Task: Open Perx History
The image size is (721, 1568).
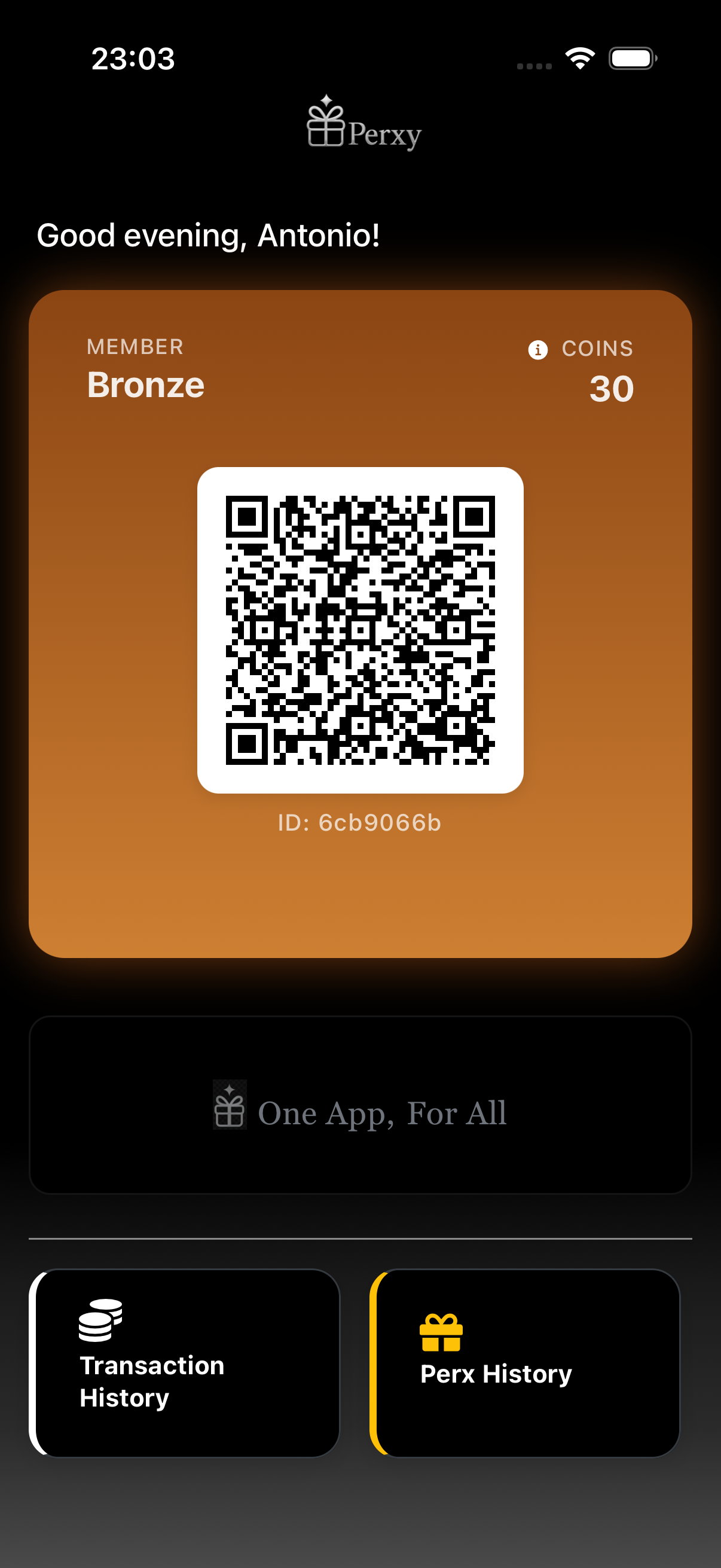Action: (524, 1362)
